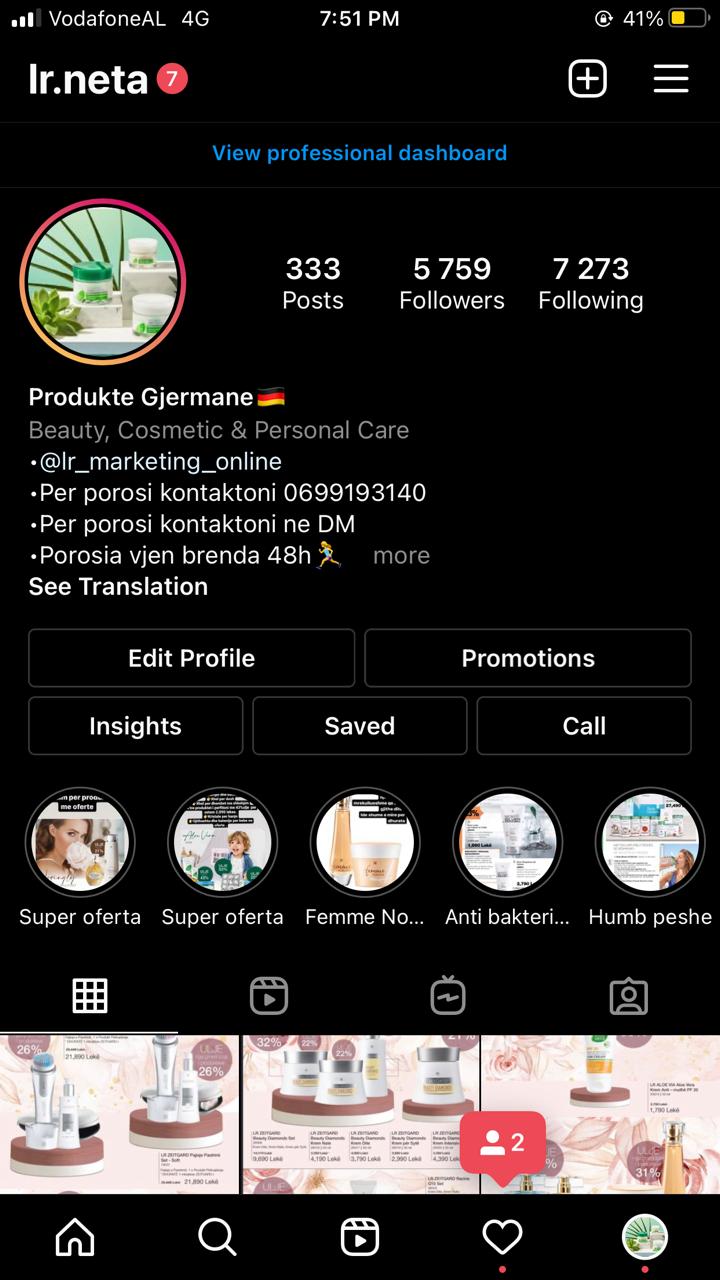720x1280 pixels.
Task: Switch to the Reels tab on profile
Action: pos(269,996)
